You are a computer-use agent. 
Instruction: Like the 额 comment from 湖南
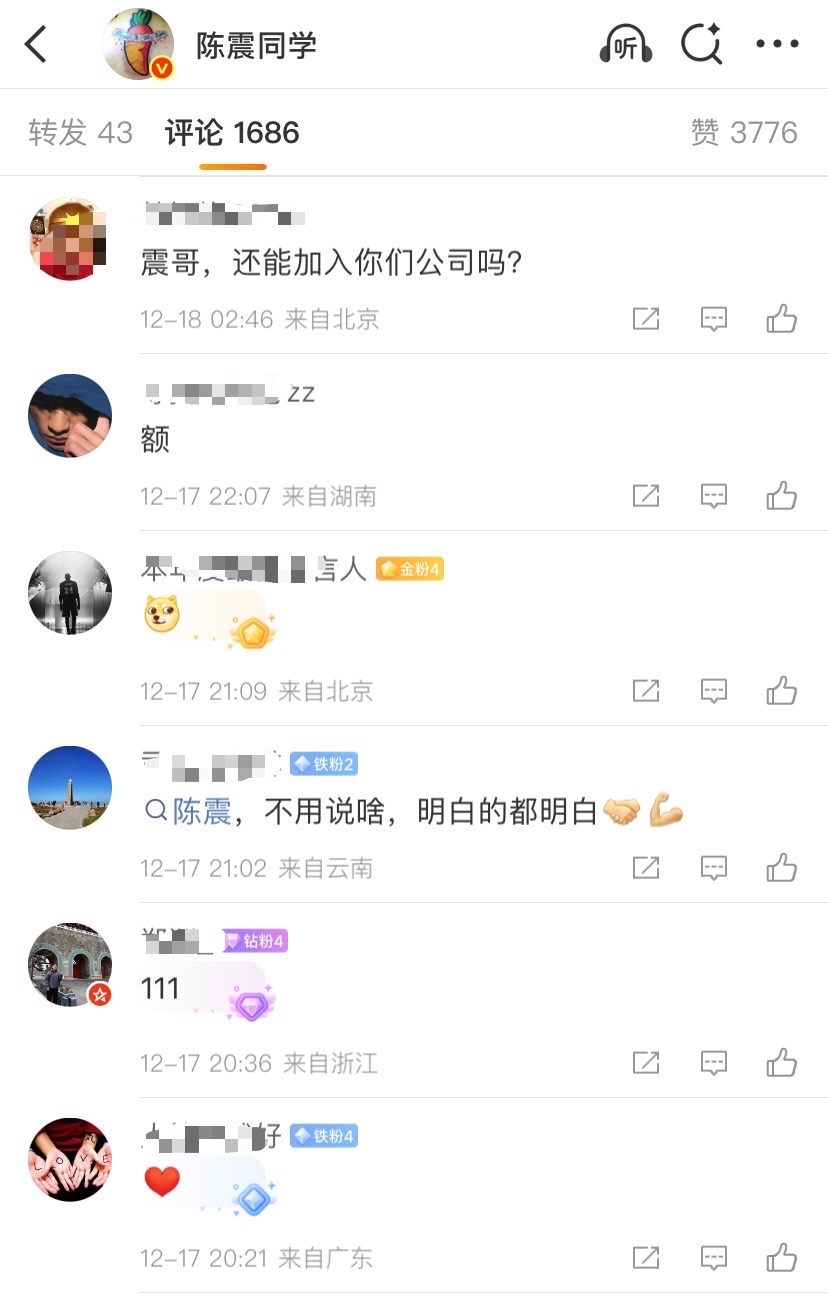(x=781, y=496)
